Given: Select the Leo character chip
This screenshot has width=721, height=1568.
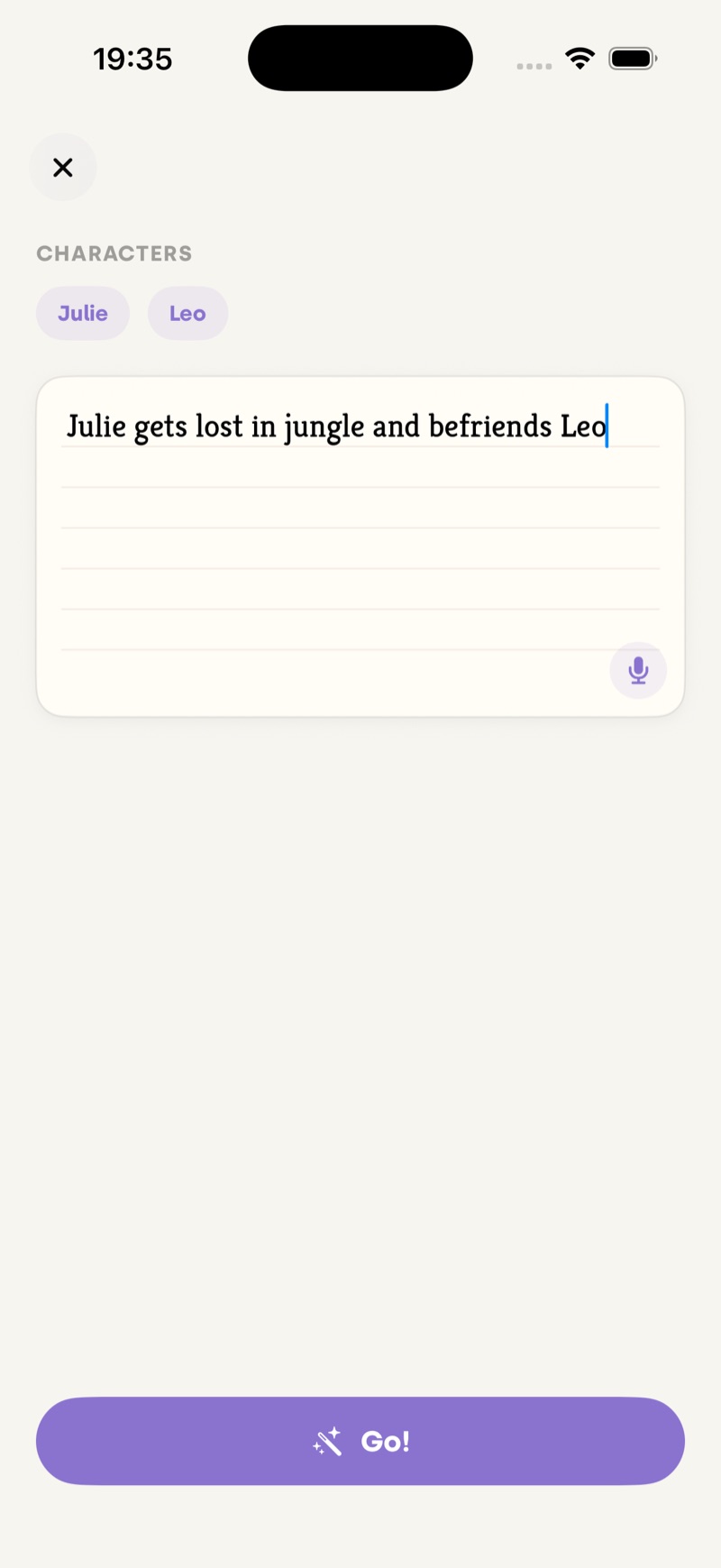Looking at the screenshot, I should [x=187, y=313].
